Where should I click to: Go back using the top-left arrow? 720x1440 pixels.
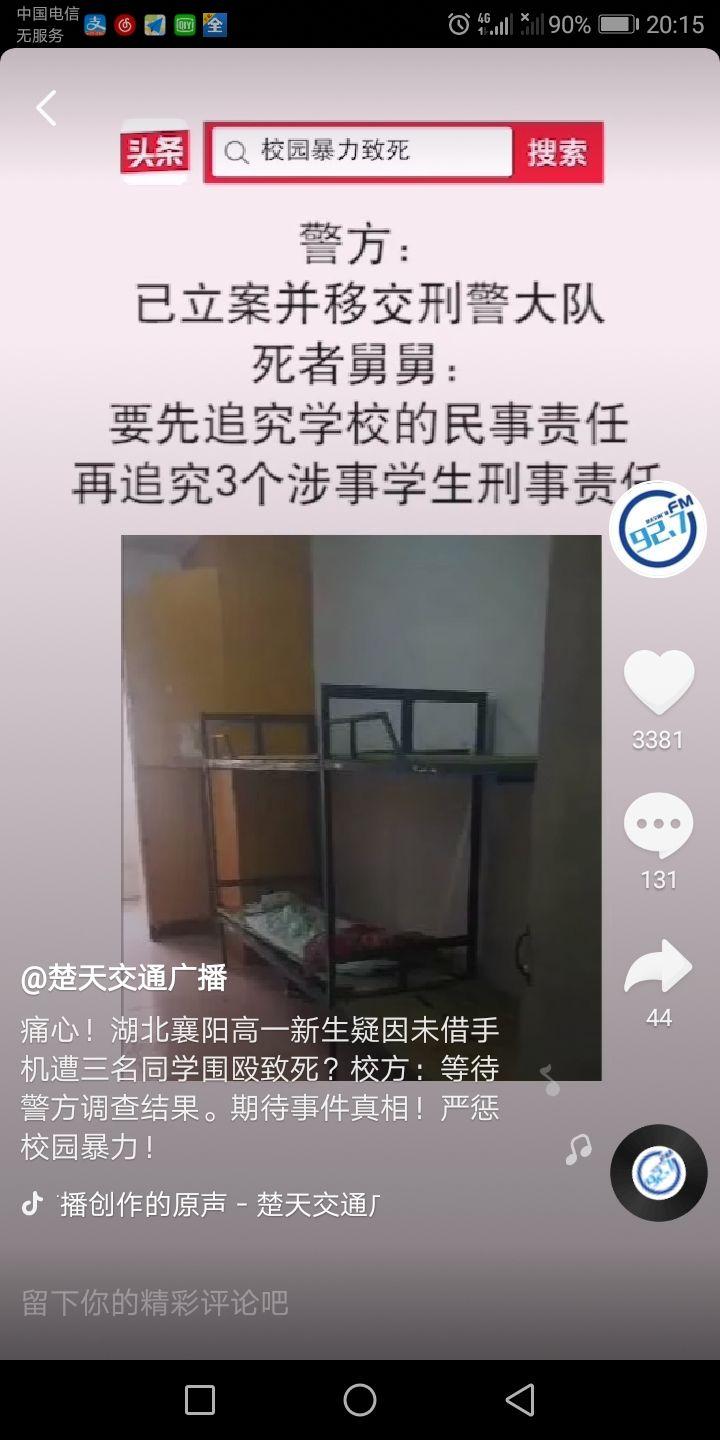[46, 108]
